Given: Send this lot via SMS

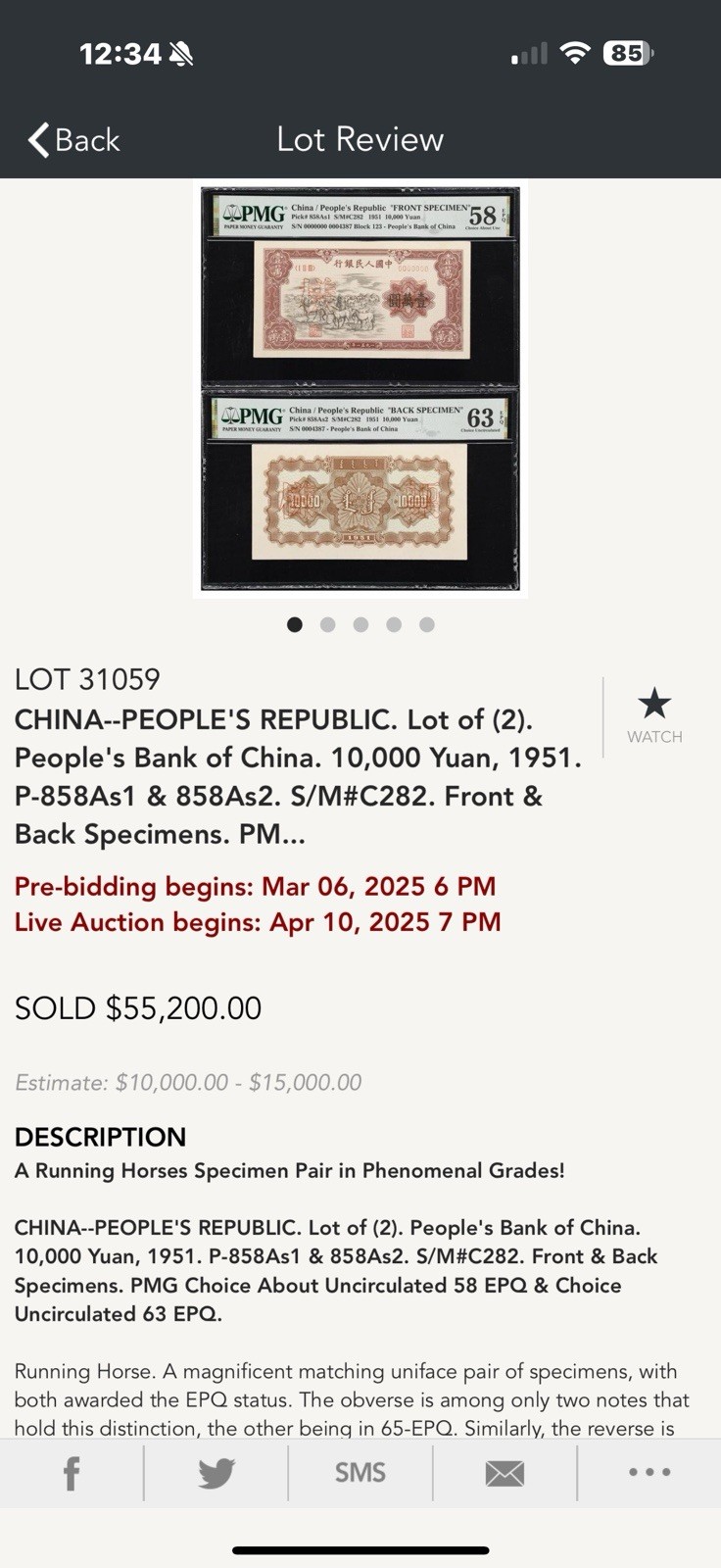Looking at the screenshot, I should click(360, 1473).
